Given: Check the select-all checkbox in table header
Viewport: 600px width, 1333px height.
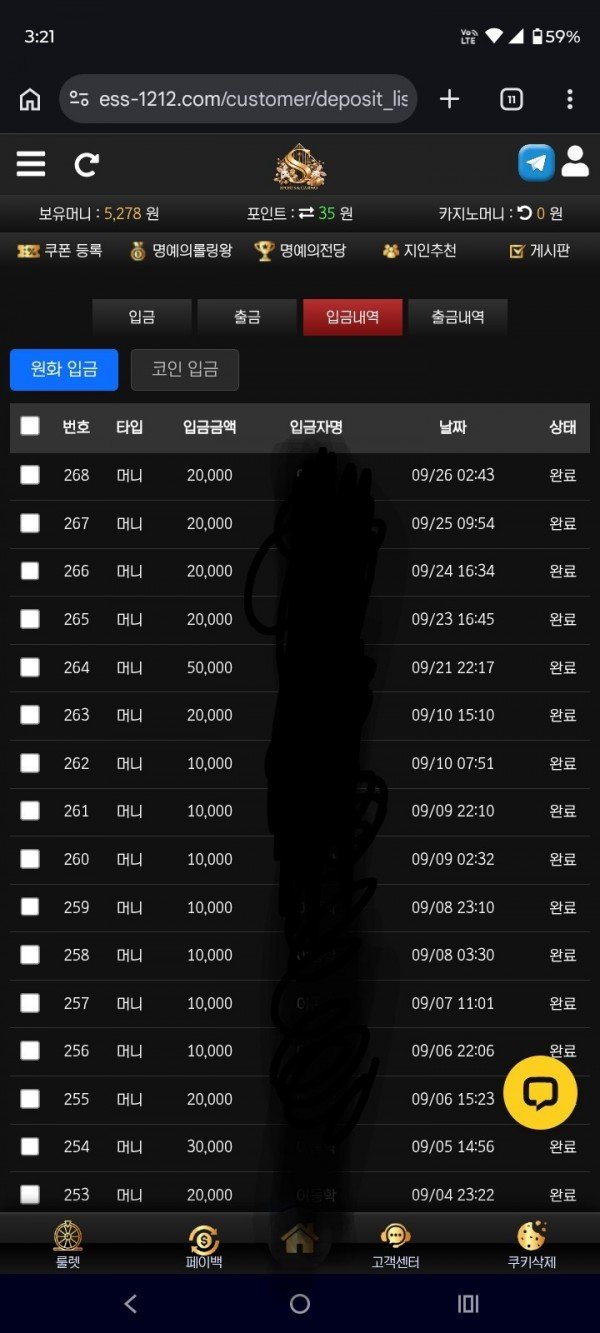Looking at the screenshot, I should coord(30,426).
